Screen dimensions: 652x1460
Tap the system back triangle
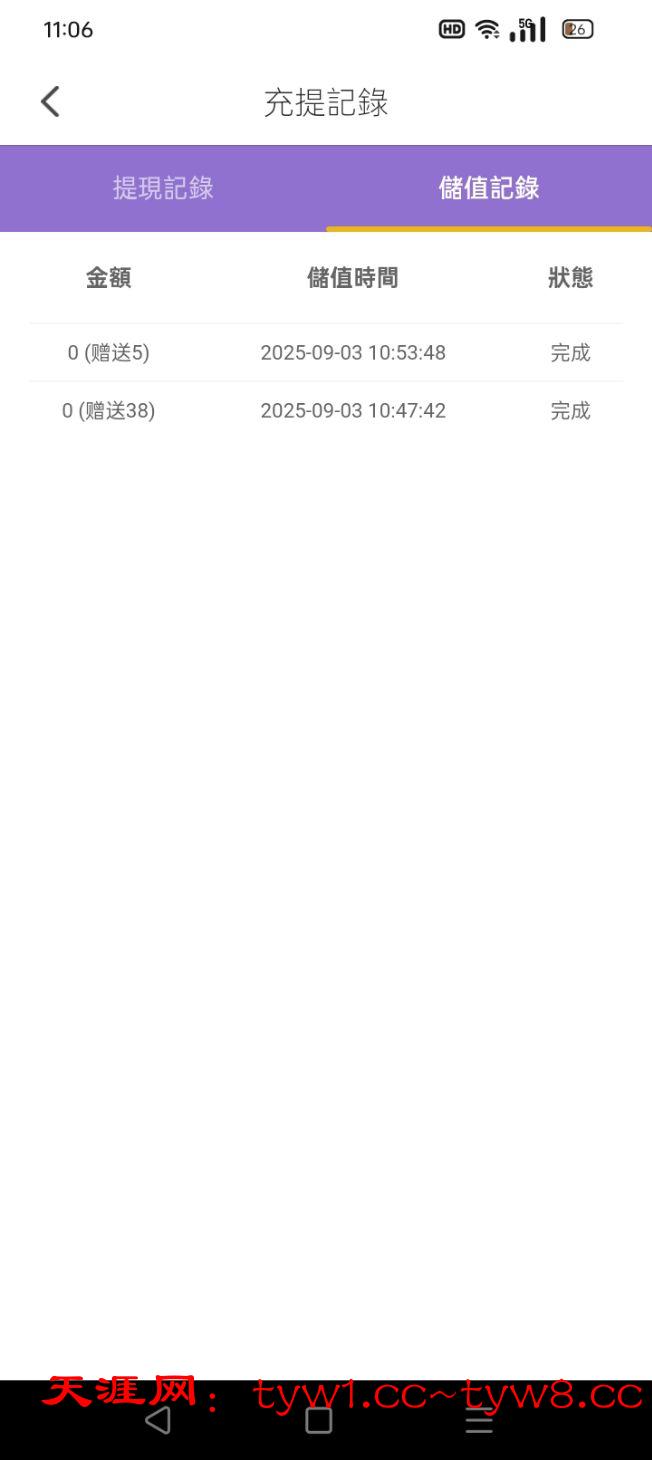pyautogui.click(x=158, y=1420)
